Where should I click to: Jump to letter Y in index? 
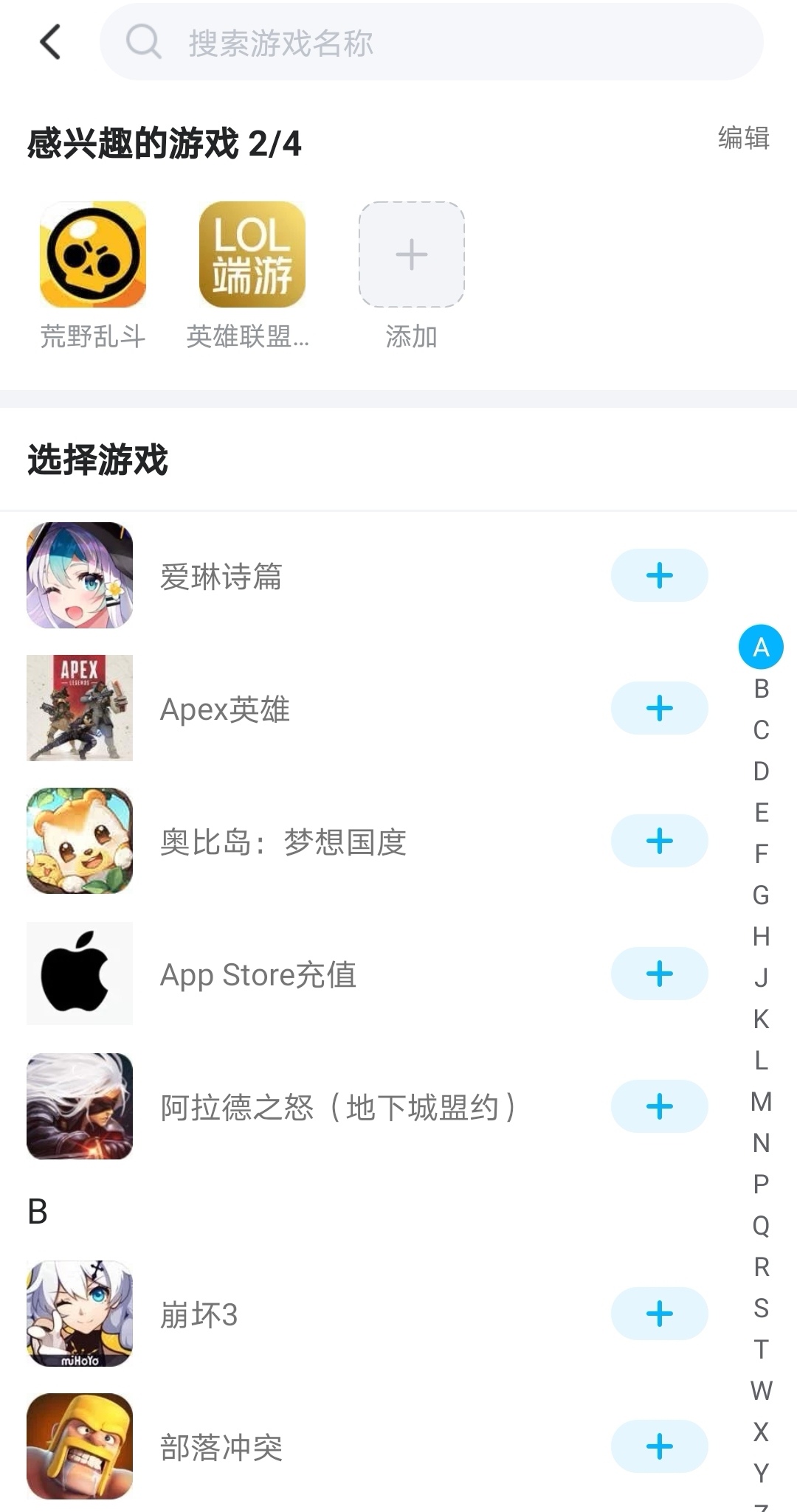pos(761,1473)
